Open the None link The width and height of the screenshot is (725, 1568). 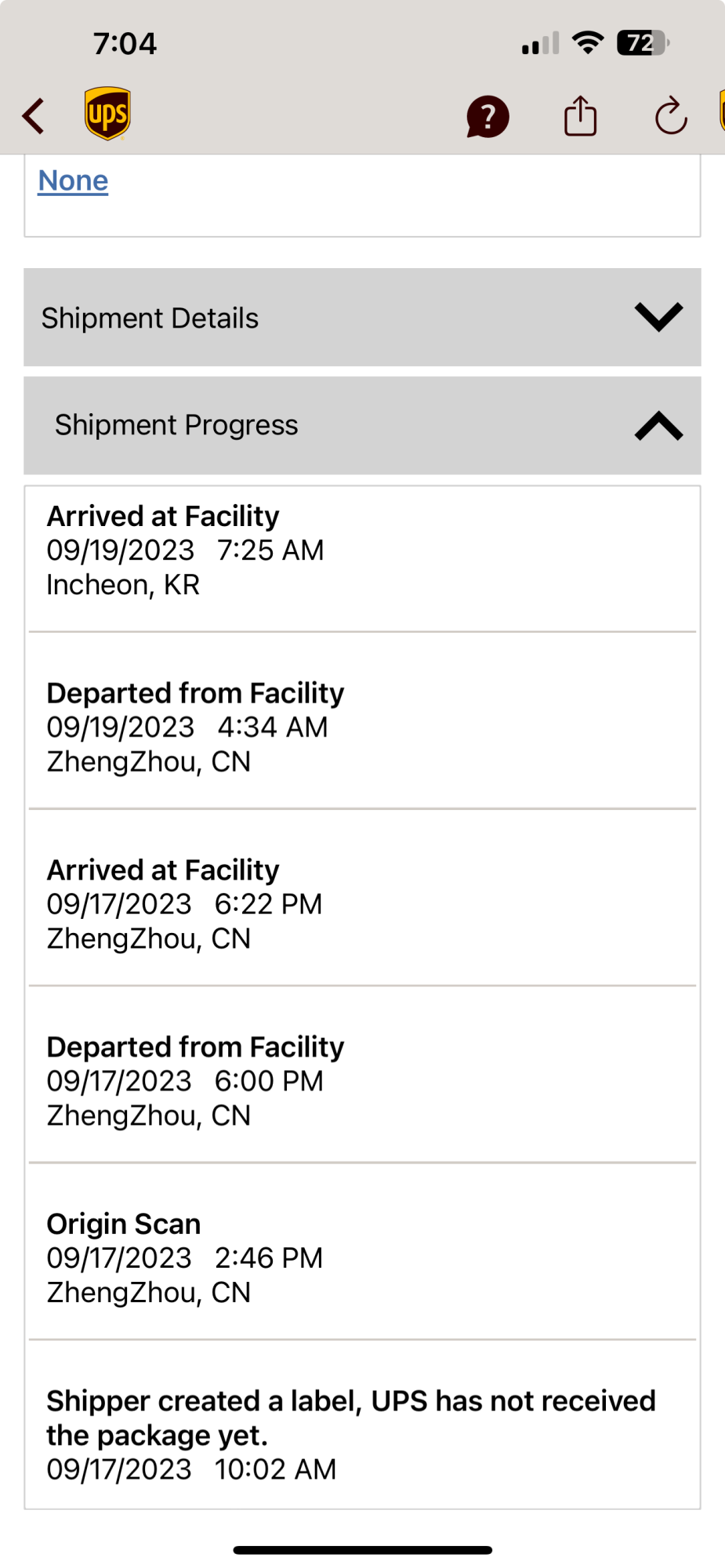click(73, 181)
